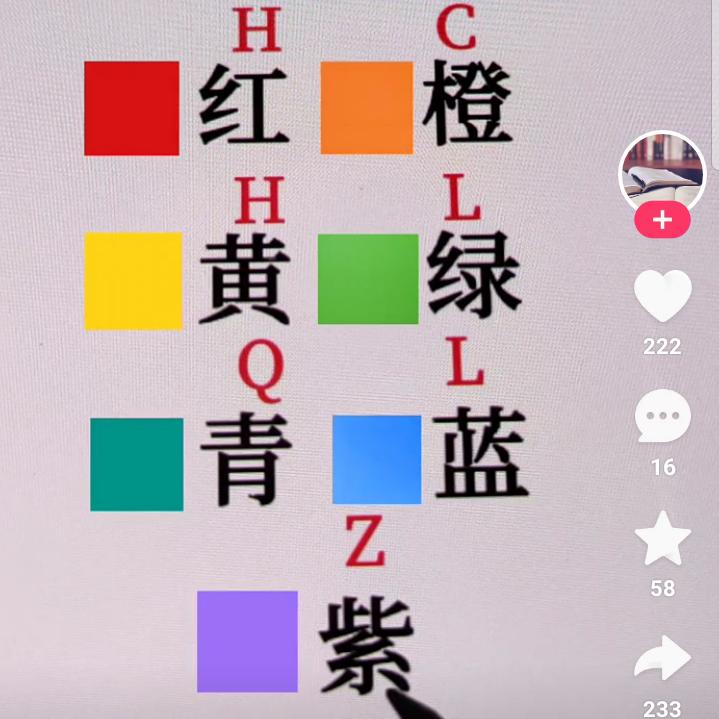Screen dimensions: 719x719
Task: Follow the creator with the plus button
Action: coord(662,221)
